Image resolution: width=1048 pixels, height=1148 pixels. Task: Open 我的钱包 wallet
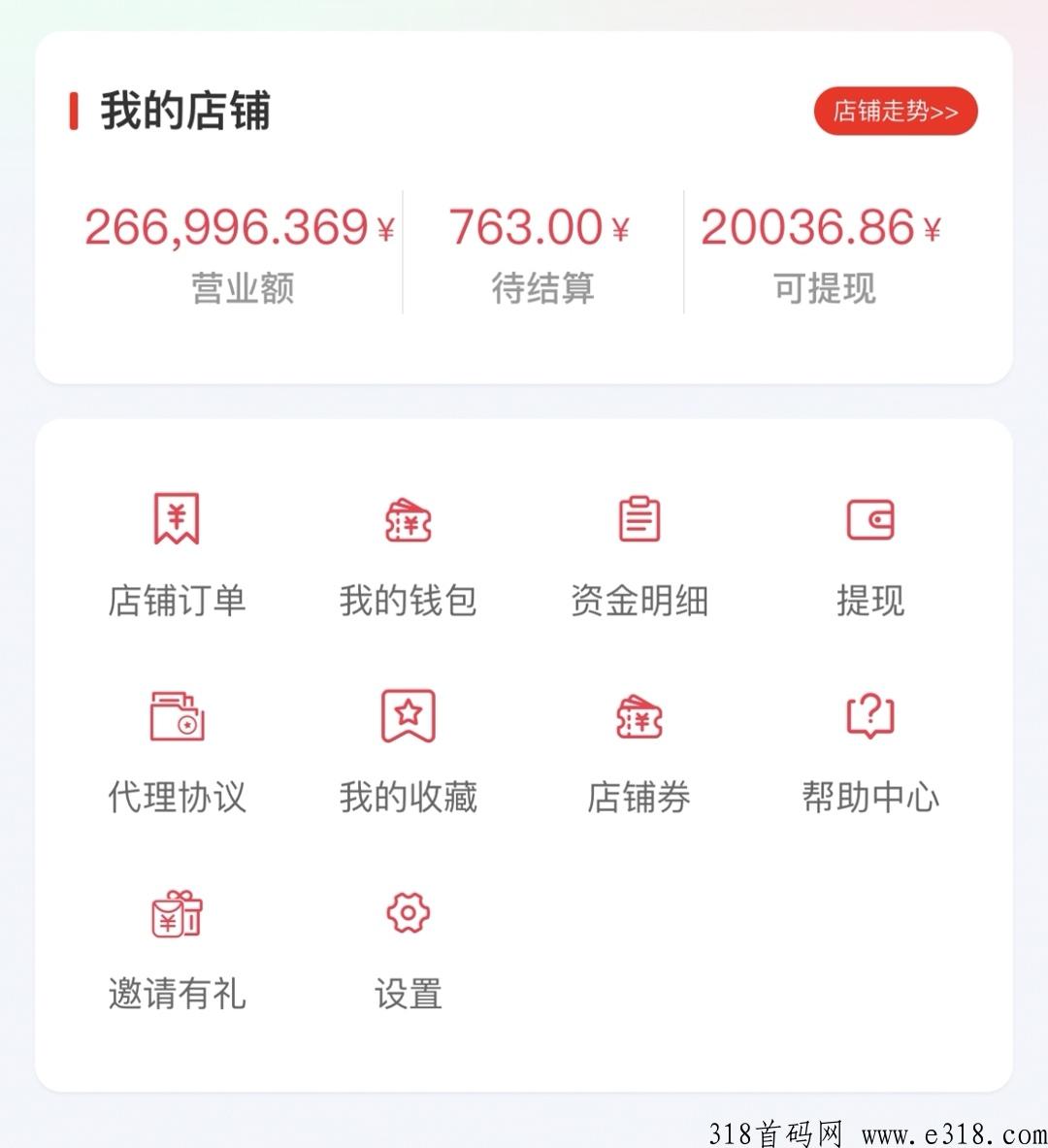pos(408,553)
